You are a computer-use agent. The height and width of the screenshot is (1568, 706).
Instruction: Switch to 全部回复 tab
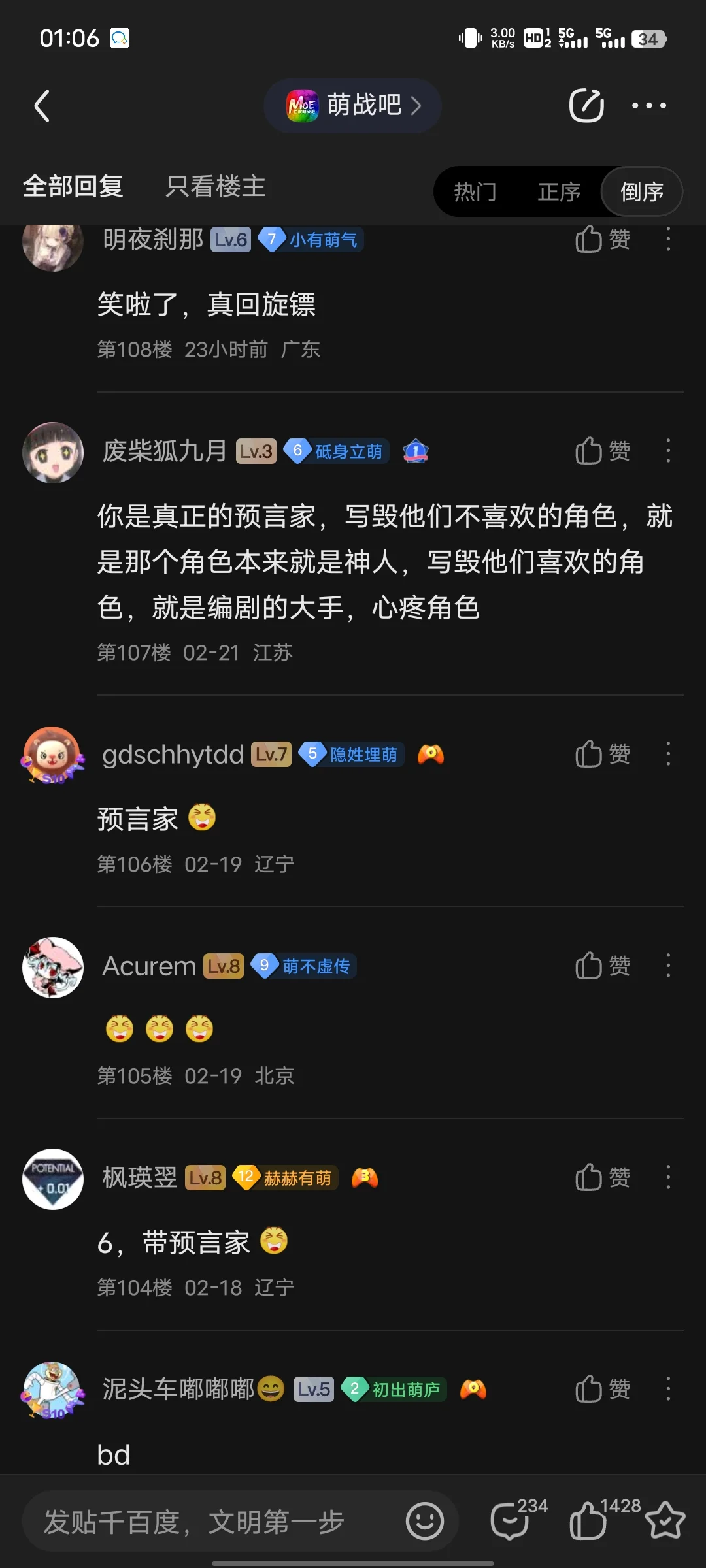pos(73,187)
